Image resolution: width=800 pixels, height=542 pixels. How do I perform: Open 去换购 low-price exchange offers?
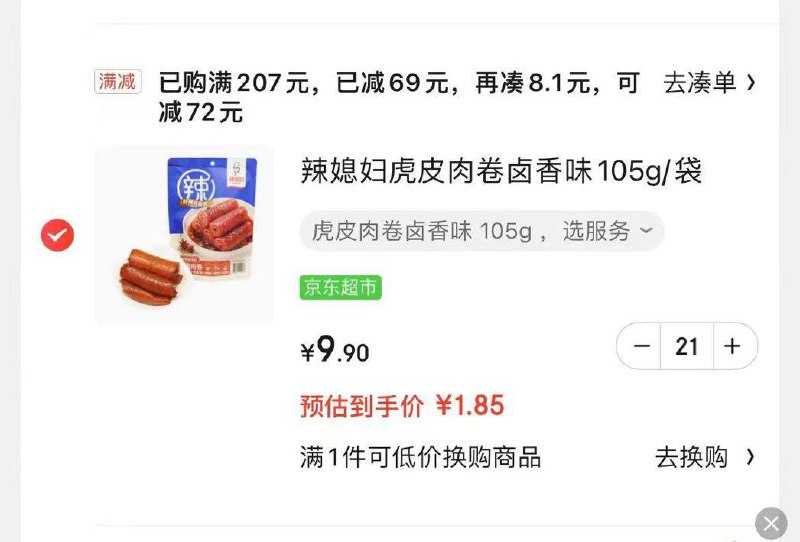(x=704, y=458)
